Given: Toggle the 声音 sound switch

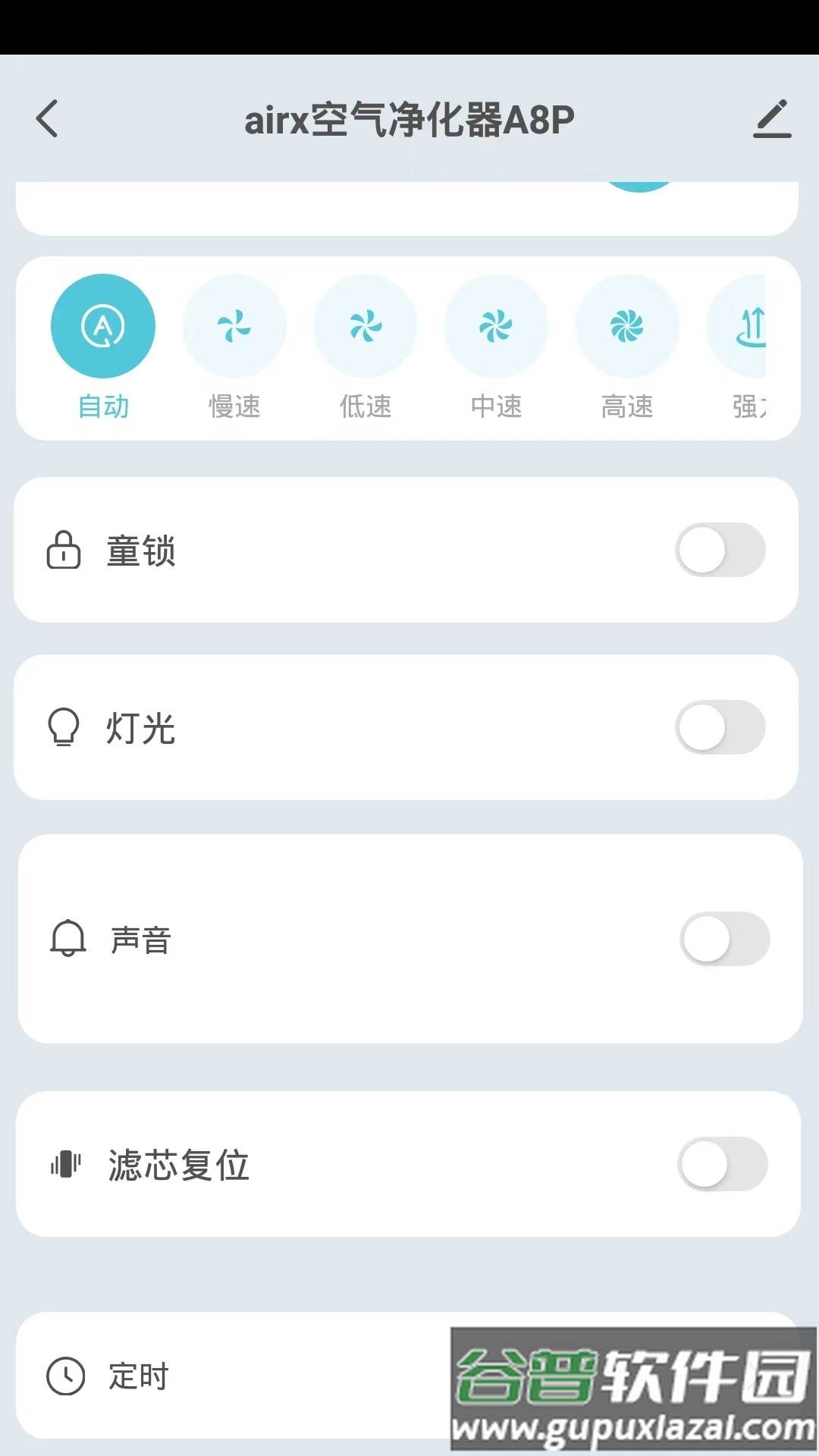Looking at the screenshot, I should pos(724,939).
